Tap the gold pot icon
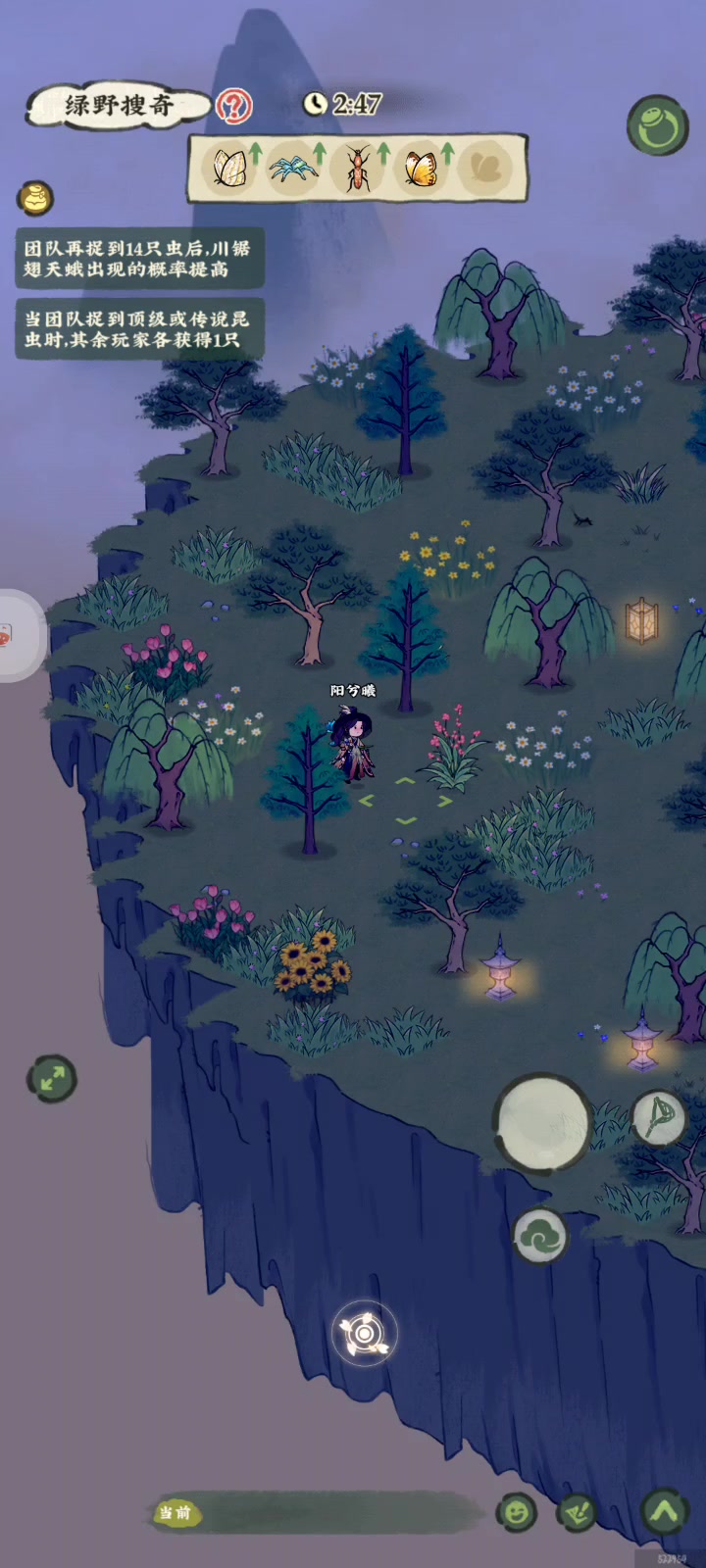 [x=36, y=198]
